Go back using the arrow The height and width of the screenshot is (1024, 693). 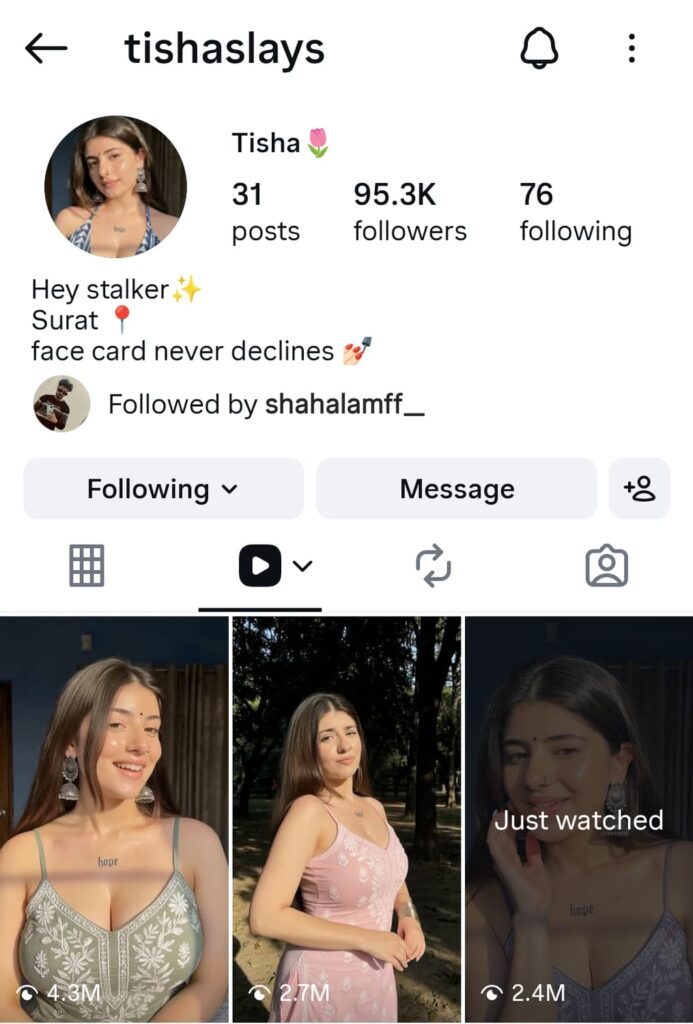point(46,48)
